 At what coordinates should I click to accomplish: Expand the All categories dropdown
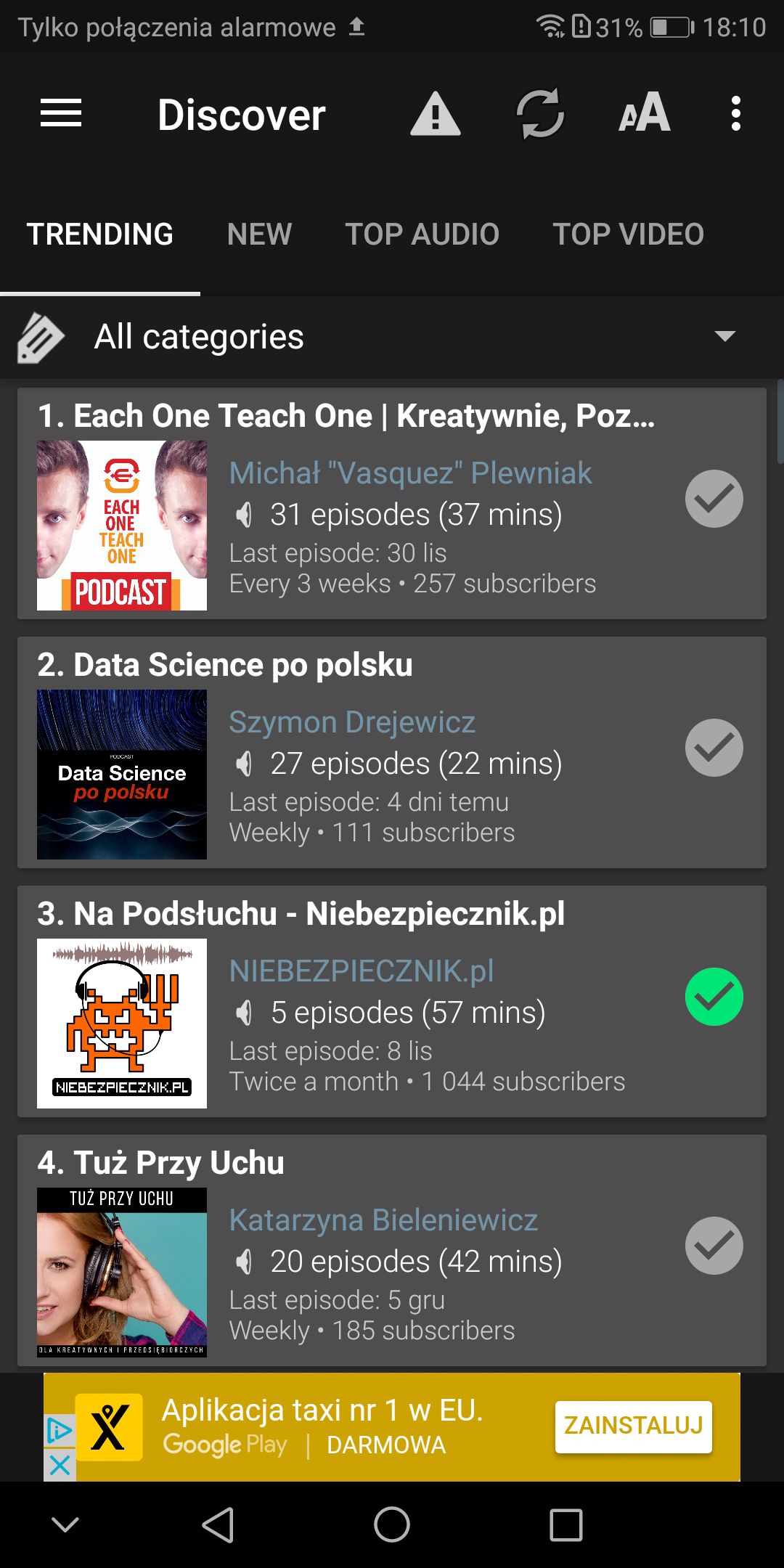click(392, 337)
